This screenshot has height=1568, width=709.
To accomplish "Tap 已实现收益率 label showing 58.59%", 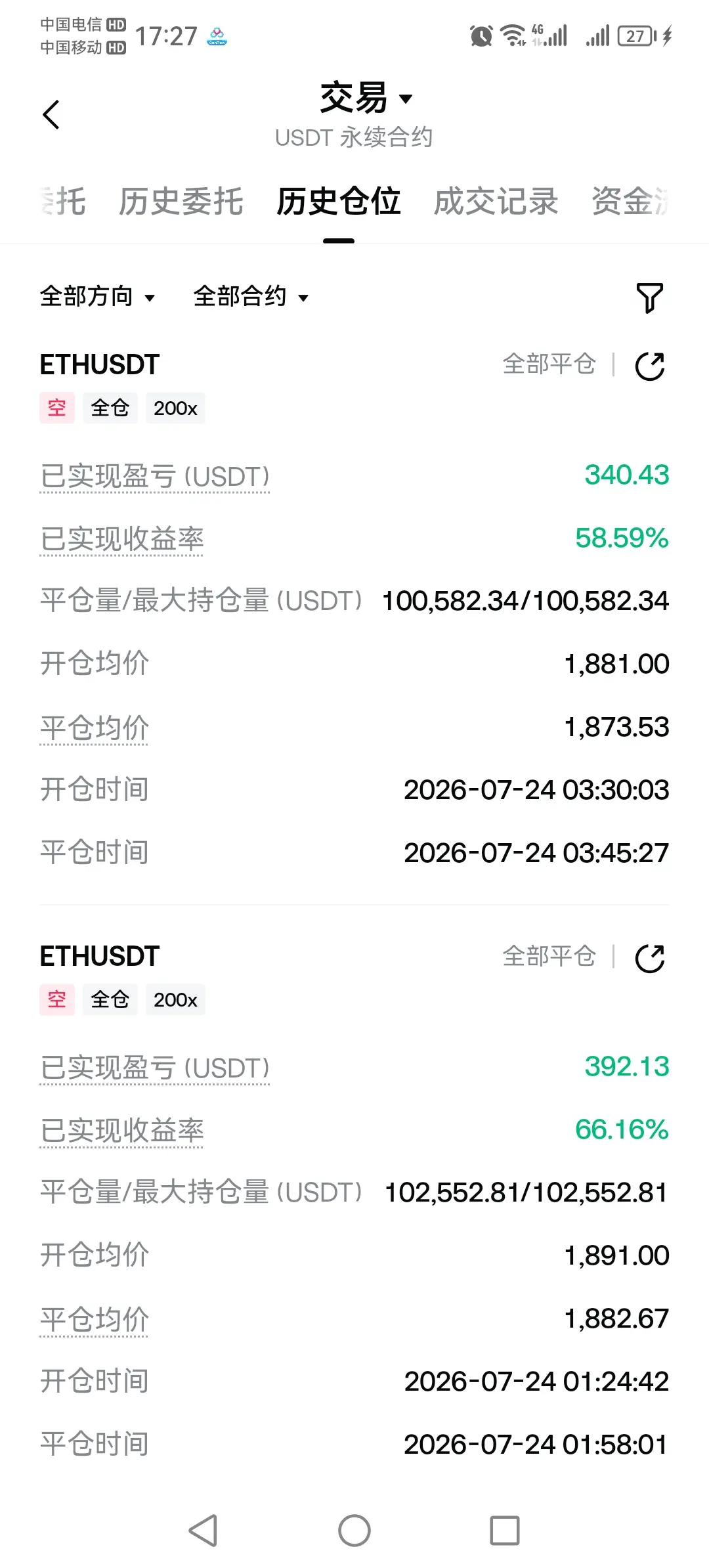I will (121, 540).
